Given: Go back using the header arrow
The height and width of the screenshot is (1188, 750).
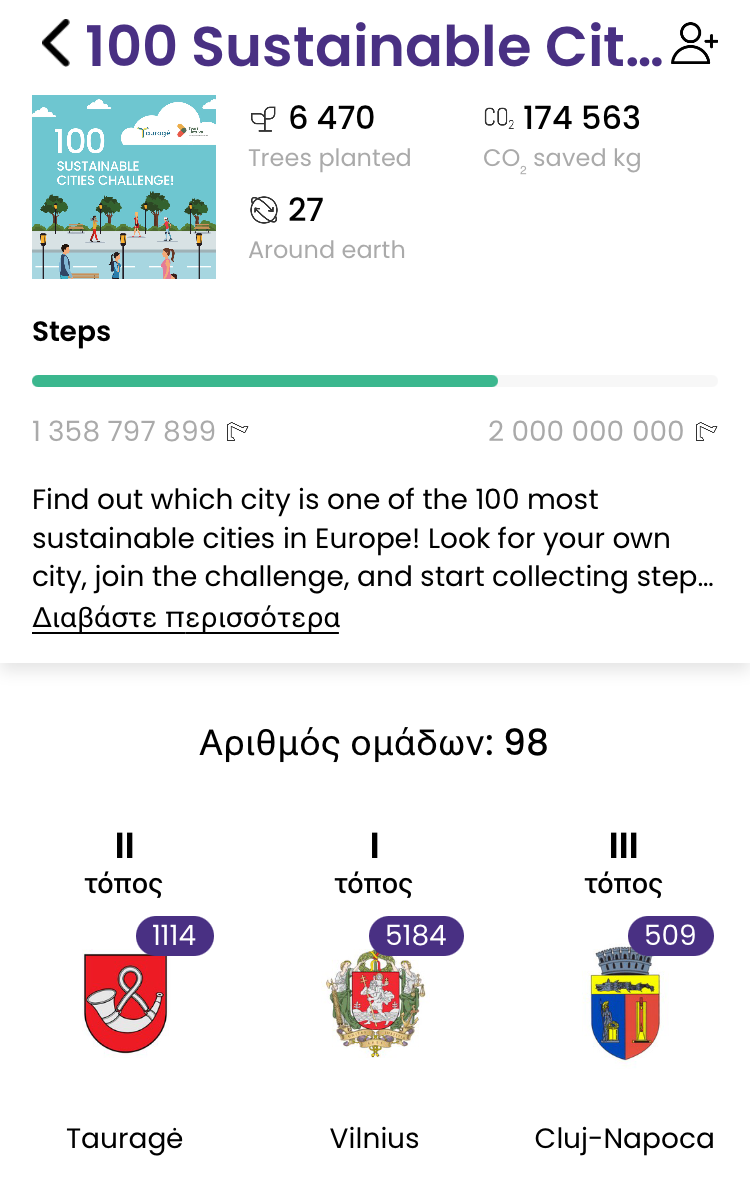Looking at the screenshot, I should [57, 44].
